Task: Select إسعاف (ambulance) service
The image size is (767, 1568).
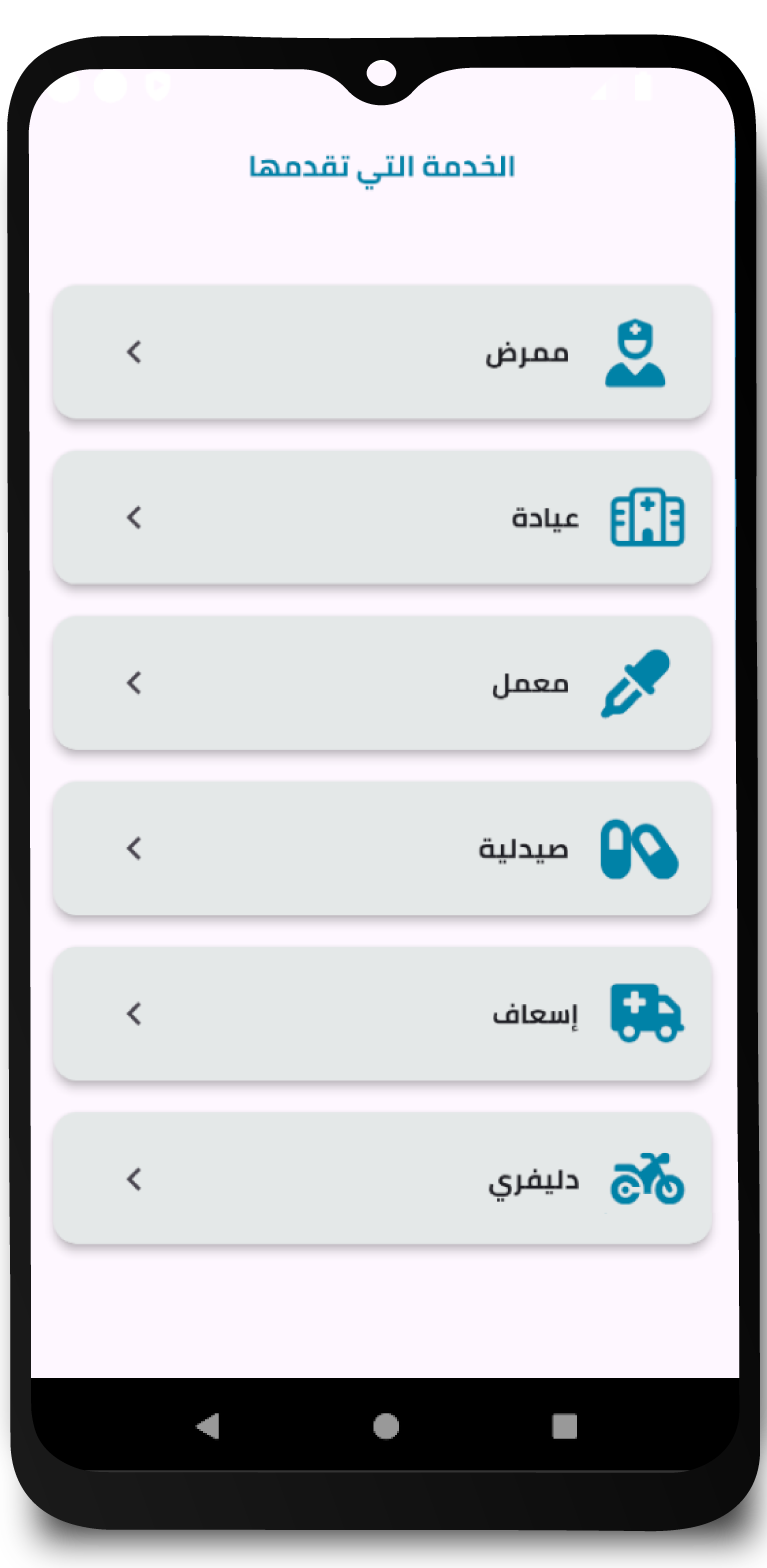Action: pyautogui.click(x=382, y=1014)
